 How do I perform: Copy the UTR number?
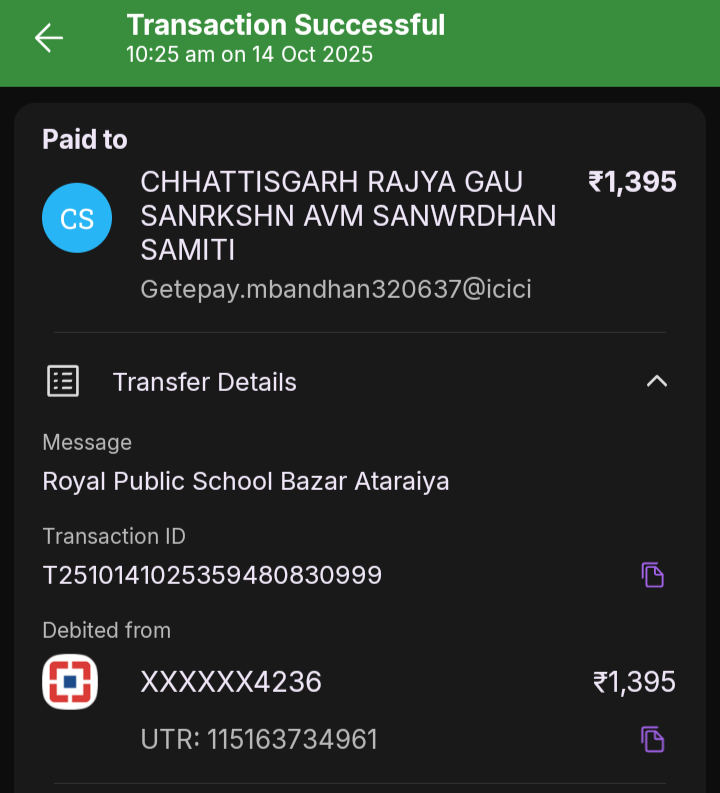pyautogui.click(x=652, y=739)
